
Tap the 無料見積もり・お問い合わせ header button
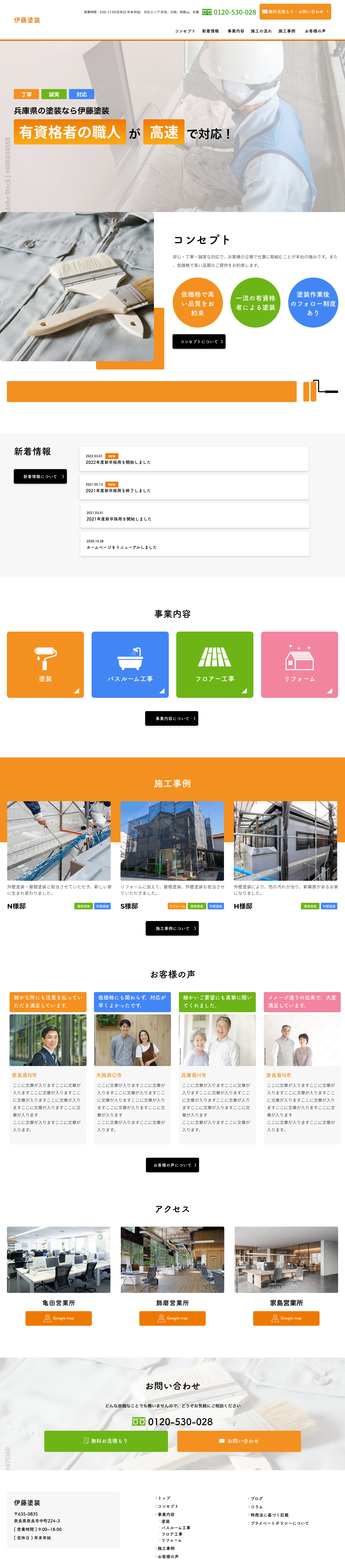coord(295,12)
